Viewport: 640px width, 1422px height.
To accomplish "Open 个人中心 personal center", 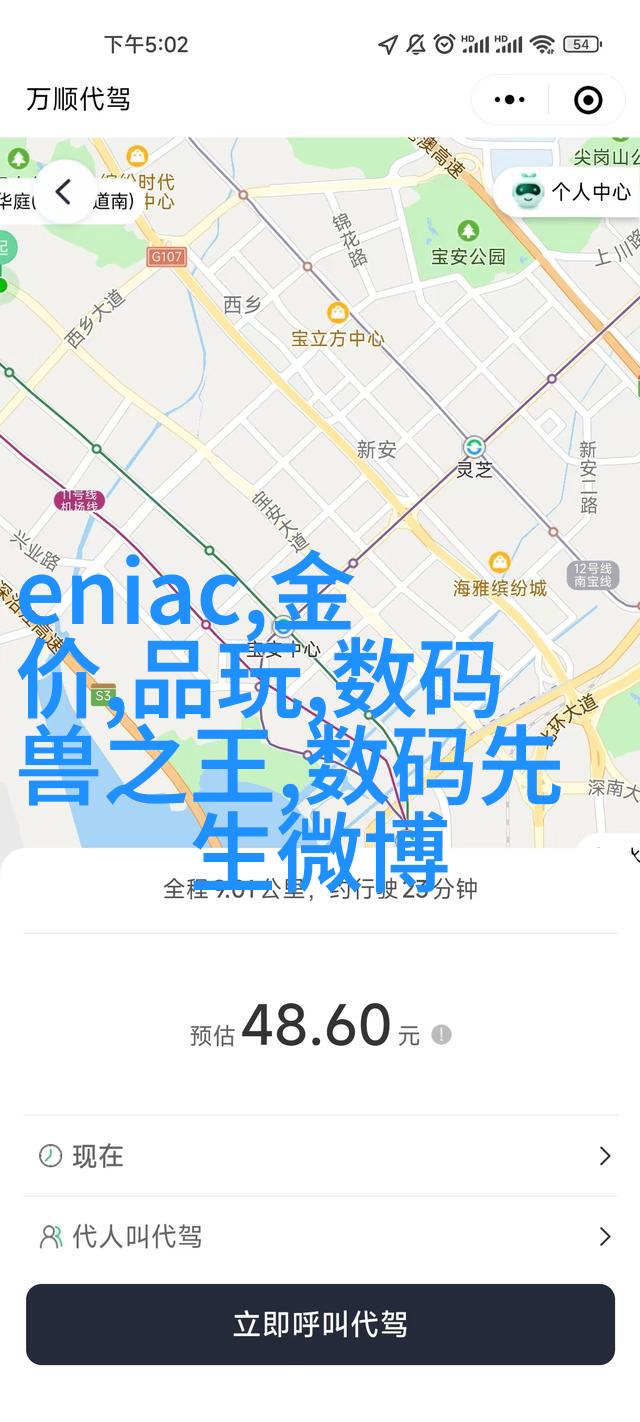I will coord(572,191).
